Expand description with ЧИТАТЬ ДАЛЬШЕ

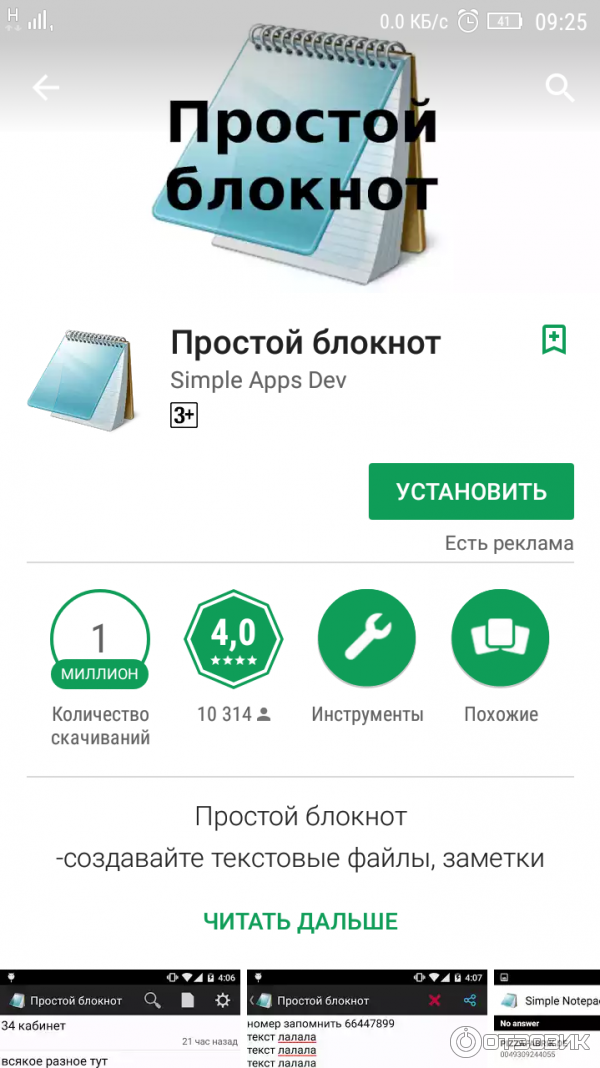pyautogui.click(x=300, y=921)
